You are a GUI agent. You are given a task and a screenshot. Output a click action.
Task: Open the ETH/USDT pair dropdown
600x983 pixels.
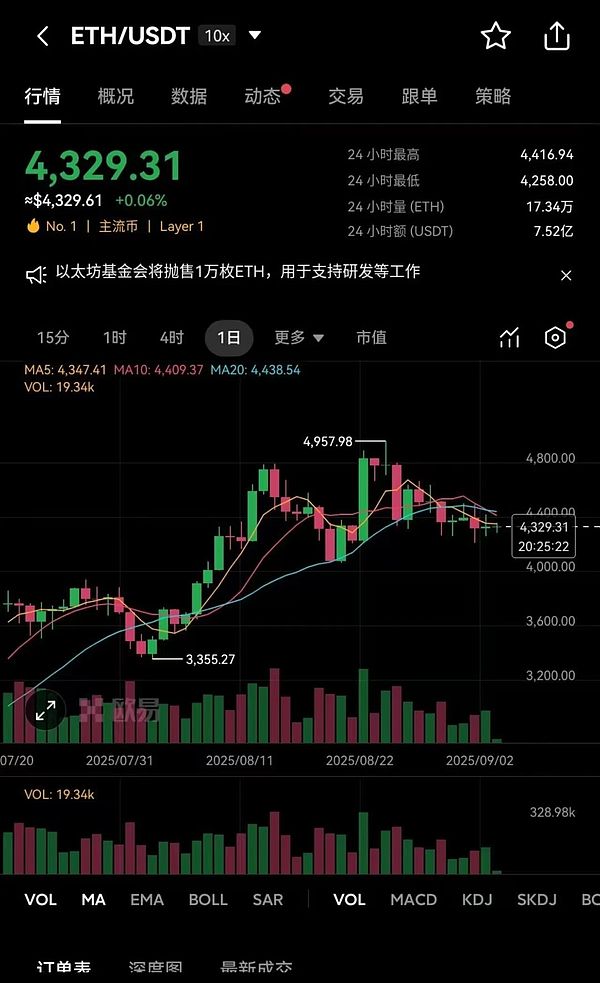coord(254,36)
